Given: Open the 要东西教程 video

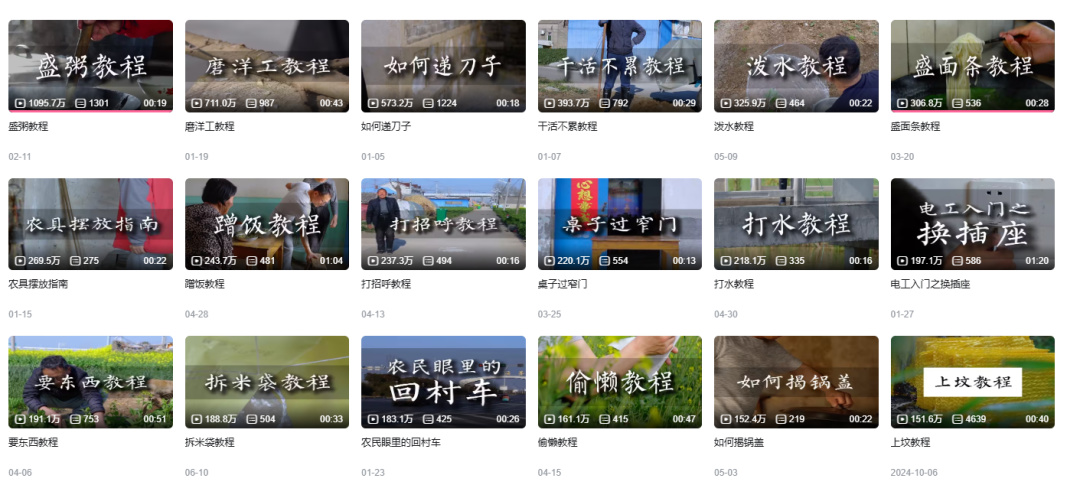Looking at the screenshot, I should click(x=90, y=381).
